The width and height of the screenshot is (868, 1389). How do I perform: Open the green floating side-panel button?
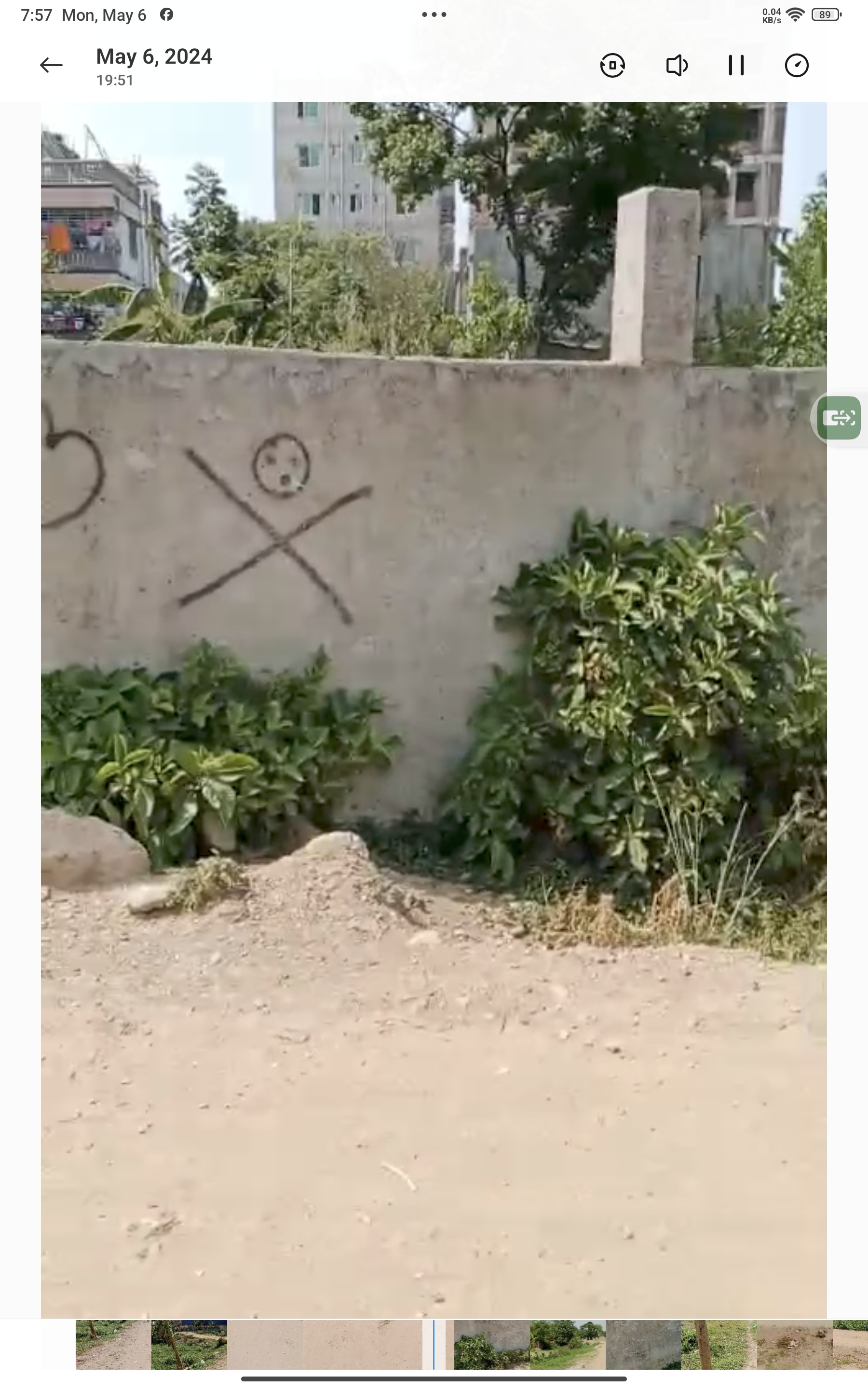coord(839,418)
